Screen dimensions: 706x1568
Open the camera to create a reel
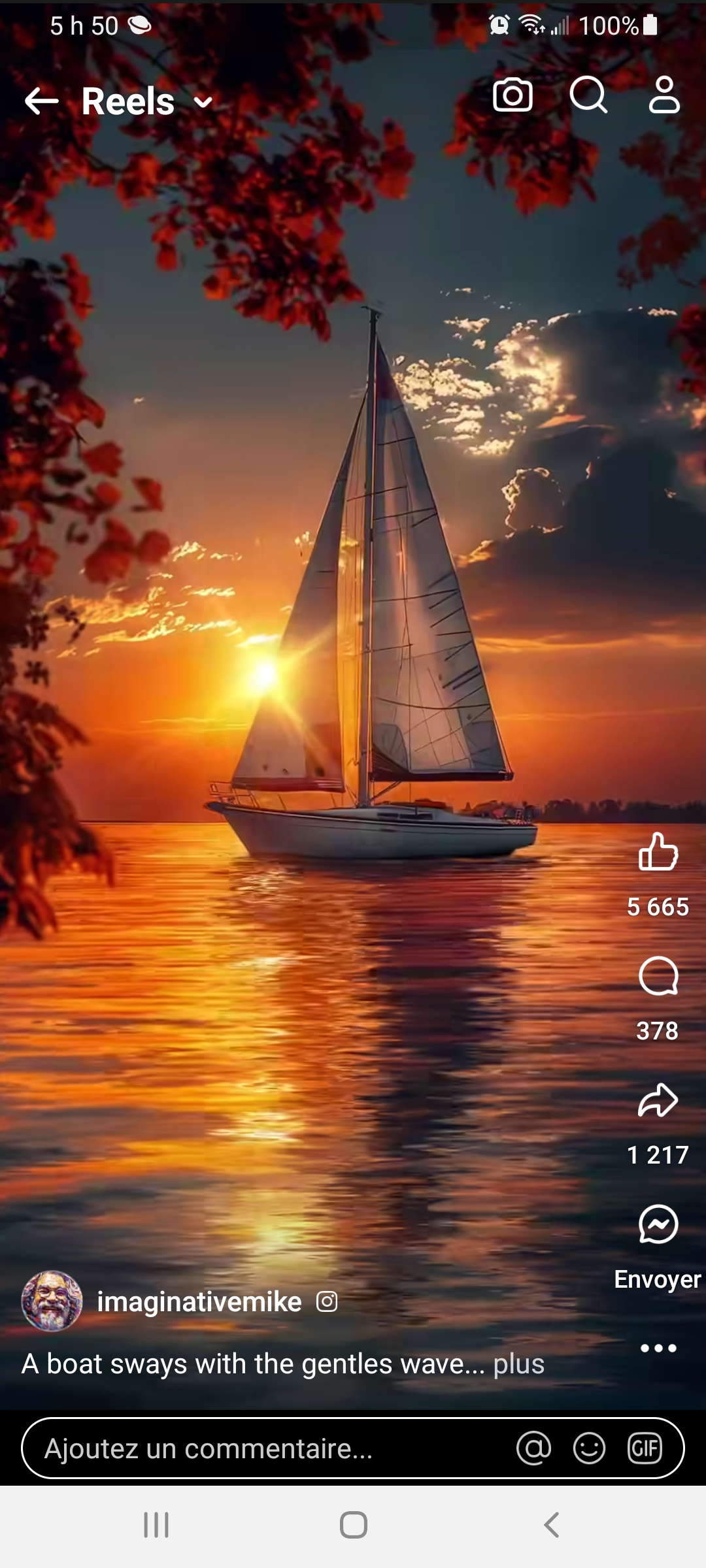[x=513, y=95]
